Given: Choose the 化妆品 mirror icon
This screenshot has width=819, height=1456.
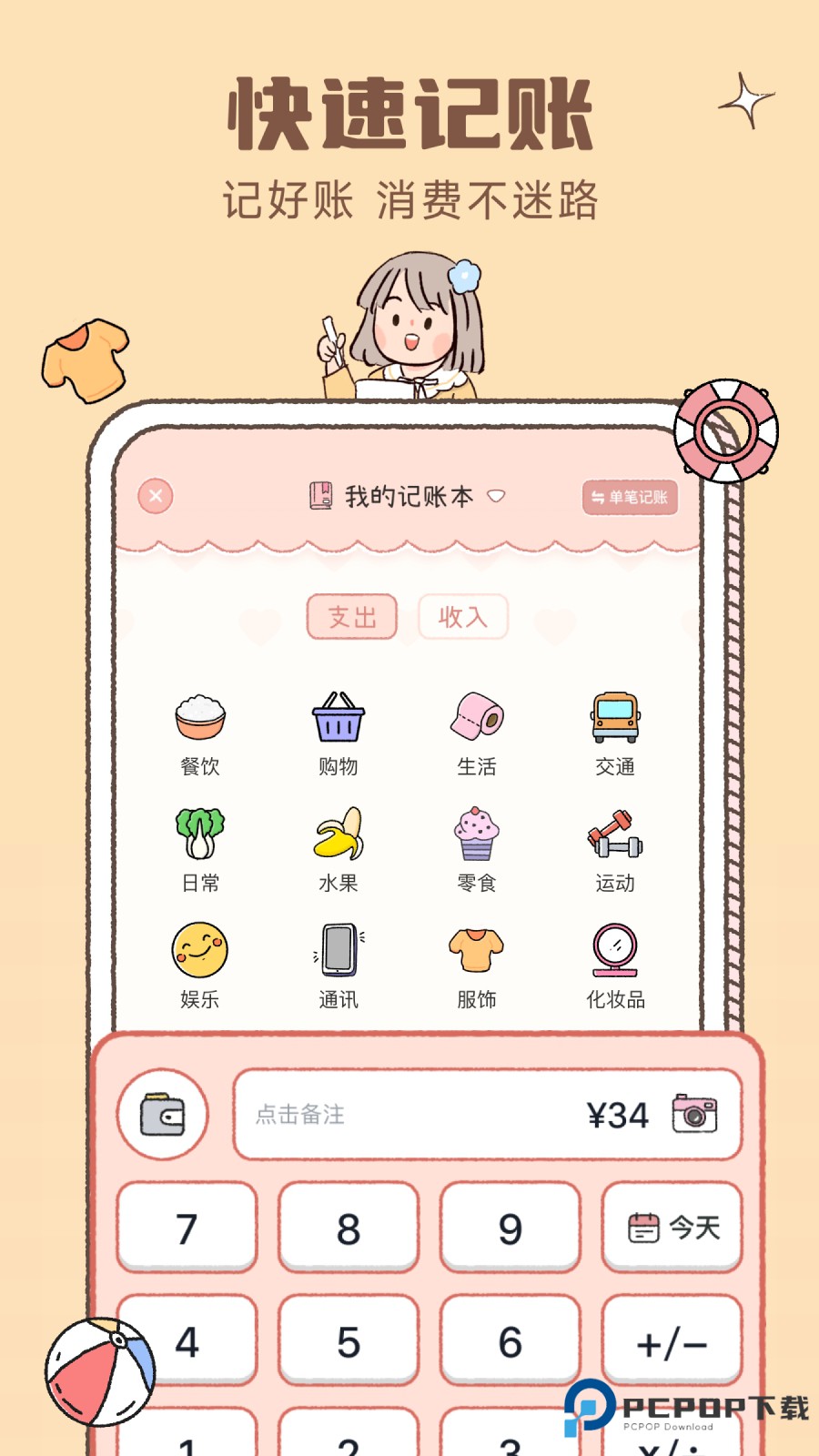Looking at the screenshot, I should coord(614,949).
